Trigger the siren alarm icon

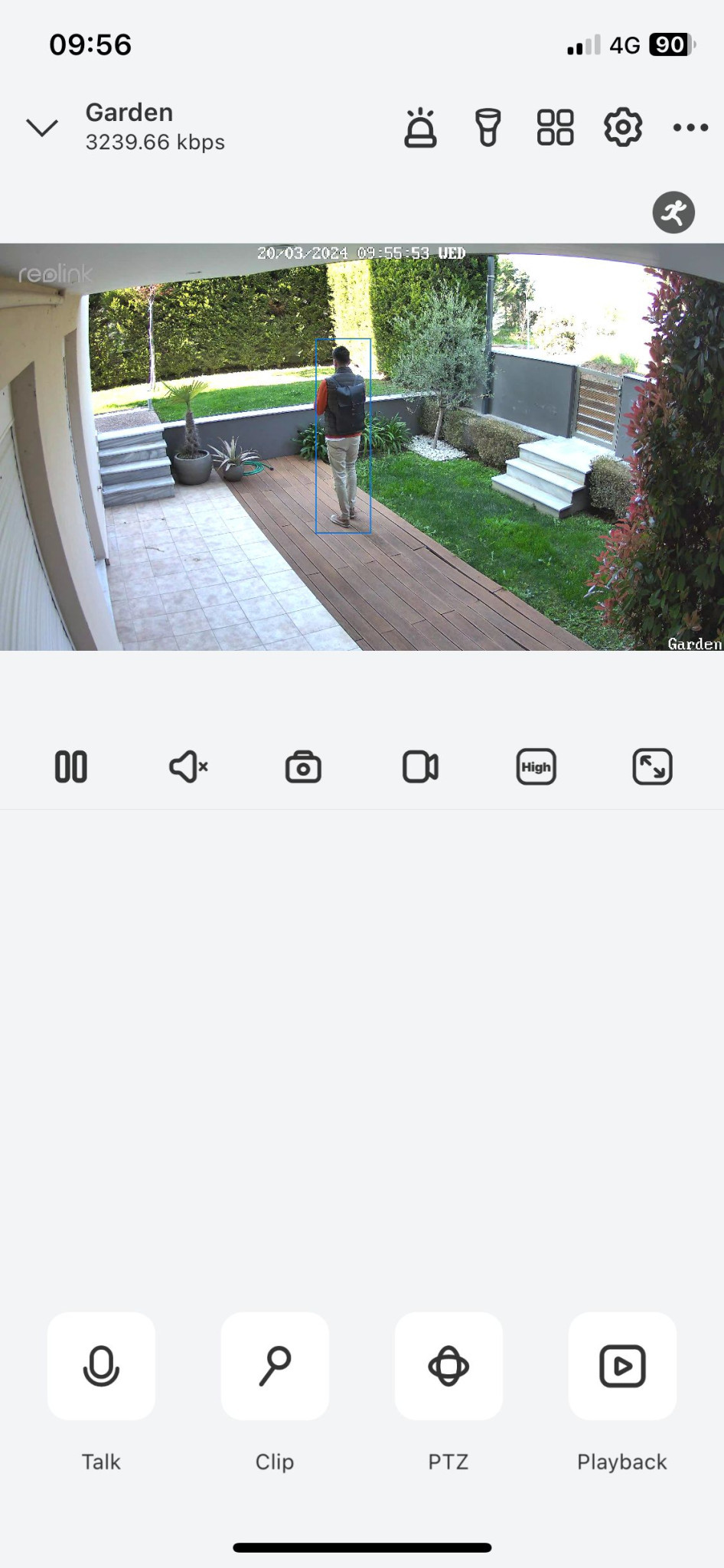(x=420, y=127)
